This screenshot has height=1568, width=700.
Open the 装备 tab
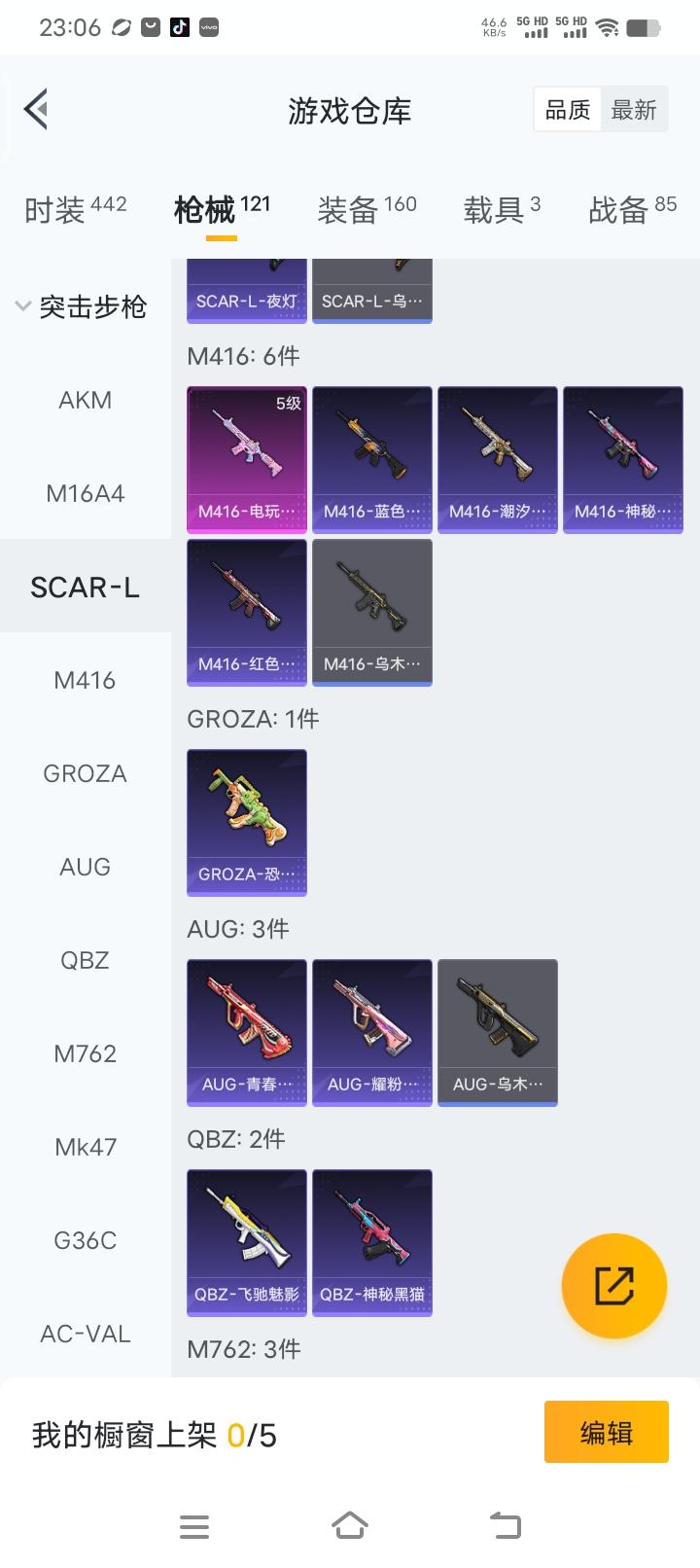pos(367,209)
